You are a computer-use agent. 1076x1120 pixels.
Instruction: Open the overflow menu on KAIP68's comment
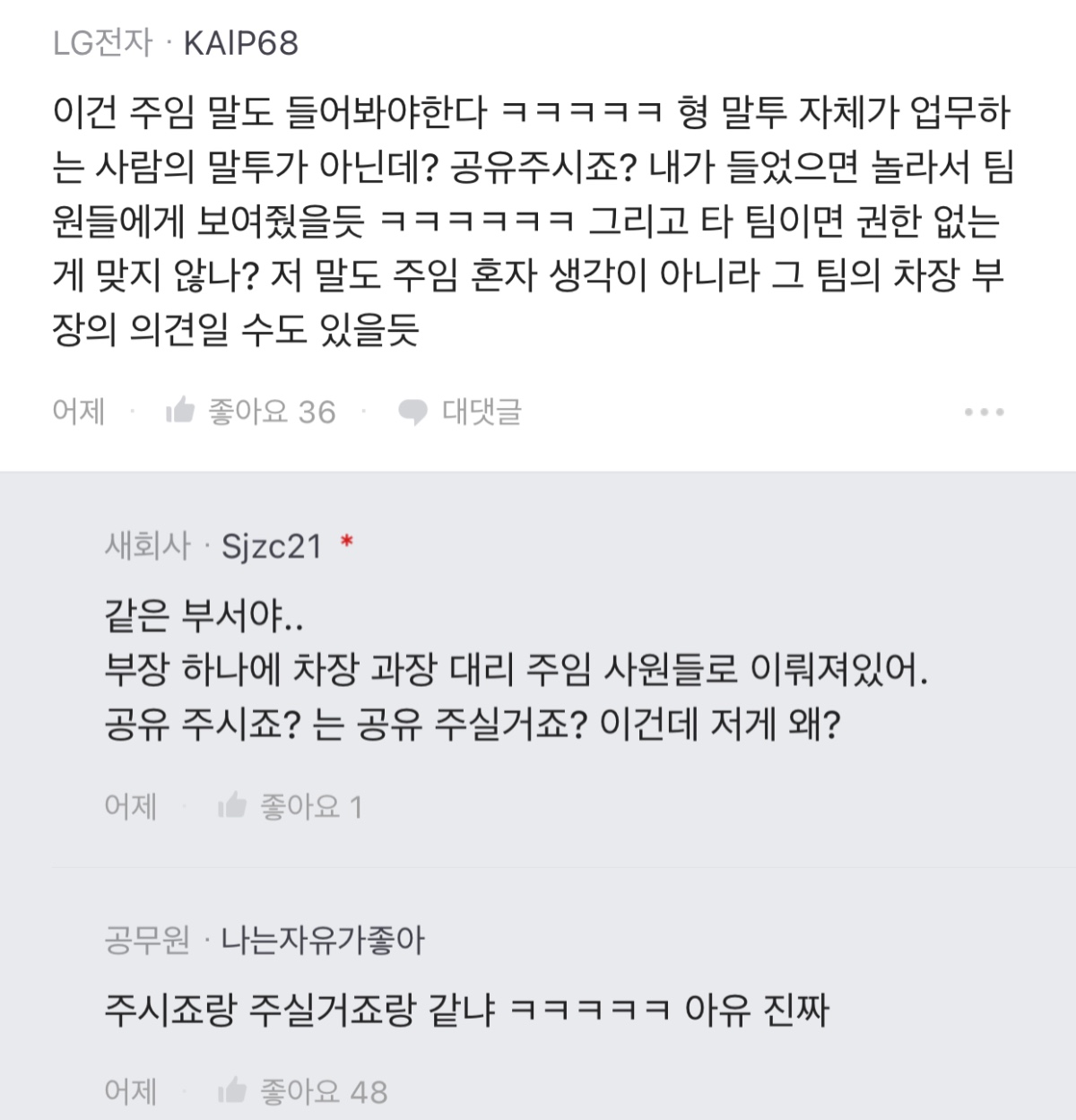[x=984, y=412]
